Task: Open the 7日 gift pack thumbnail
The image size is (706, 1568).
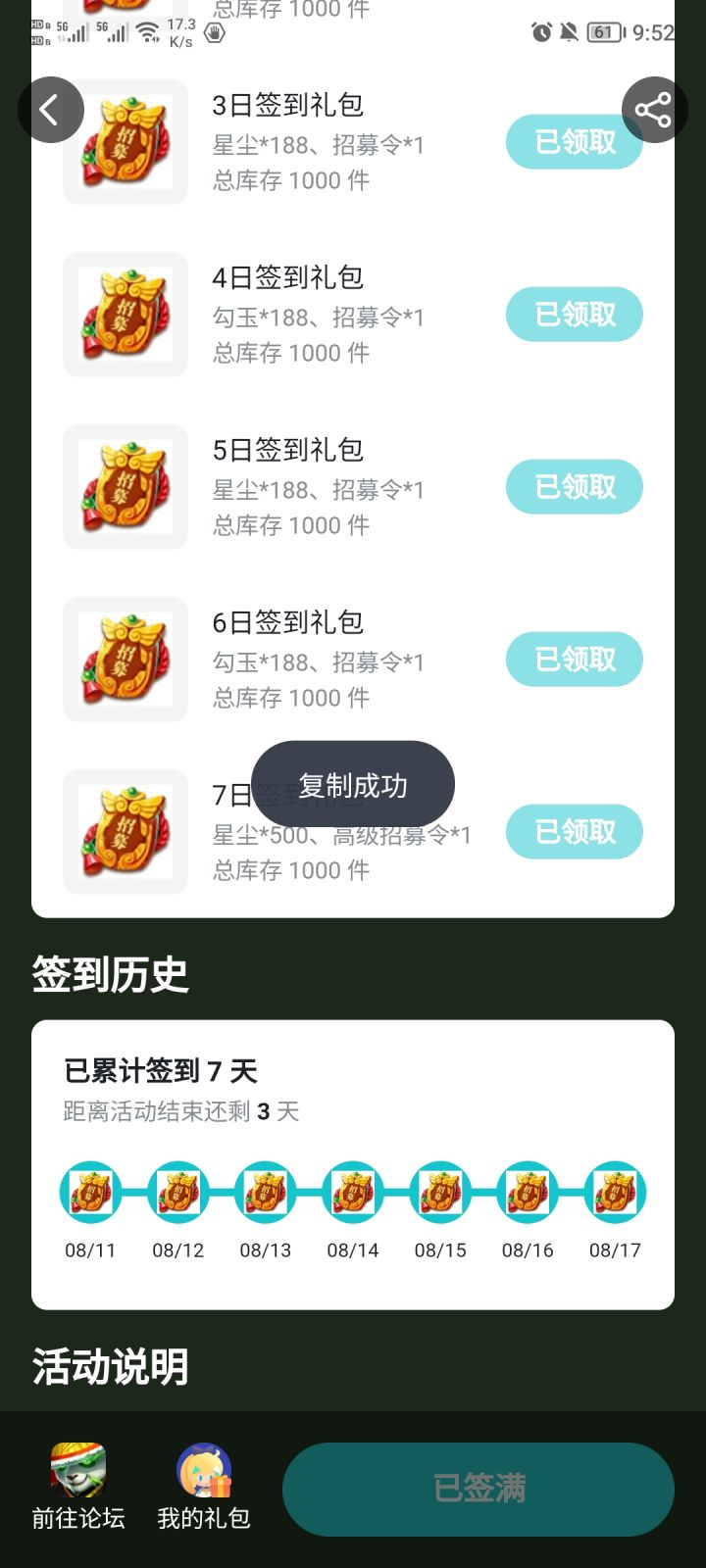Action: pyautogui.click(x=126, y=831)
